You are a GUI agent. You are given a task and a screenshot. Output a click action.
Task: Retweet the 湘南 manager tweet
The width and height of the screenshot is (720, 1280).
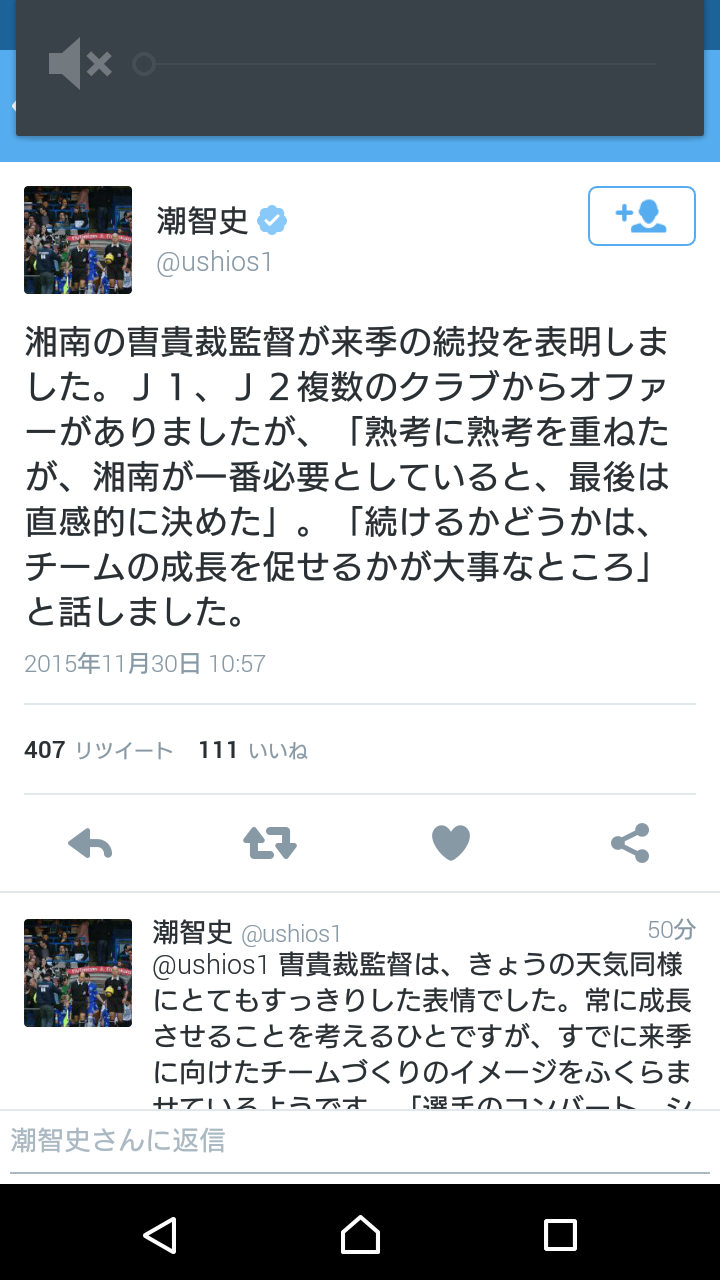tap(270, 844)
